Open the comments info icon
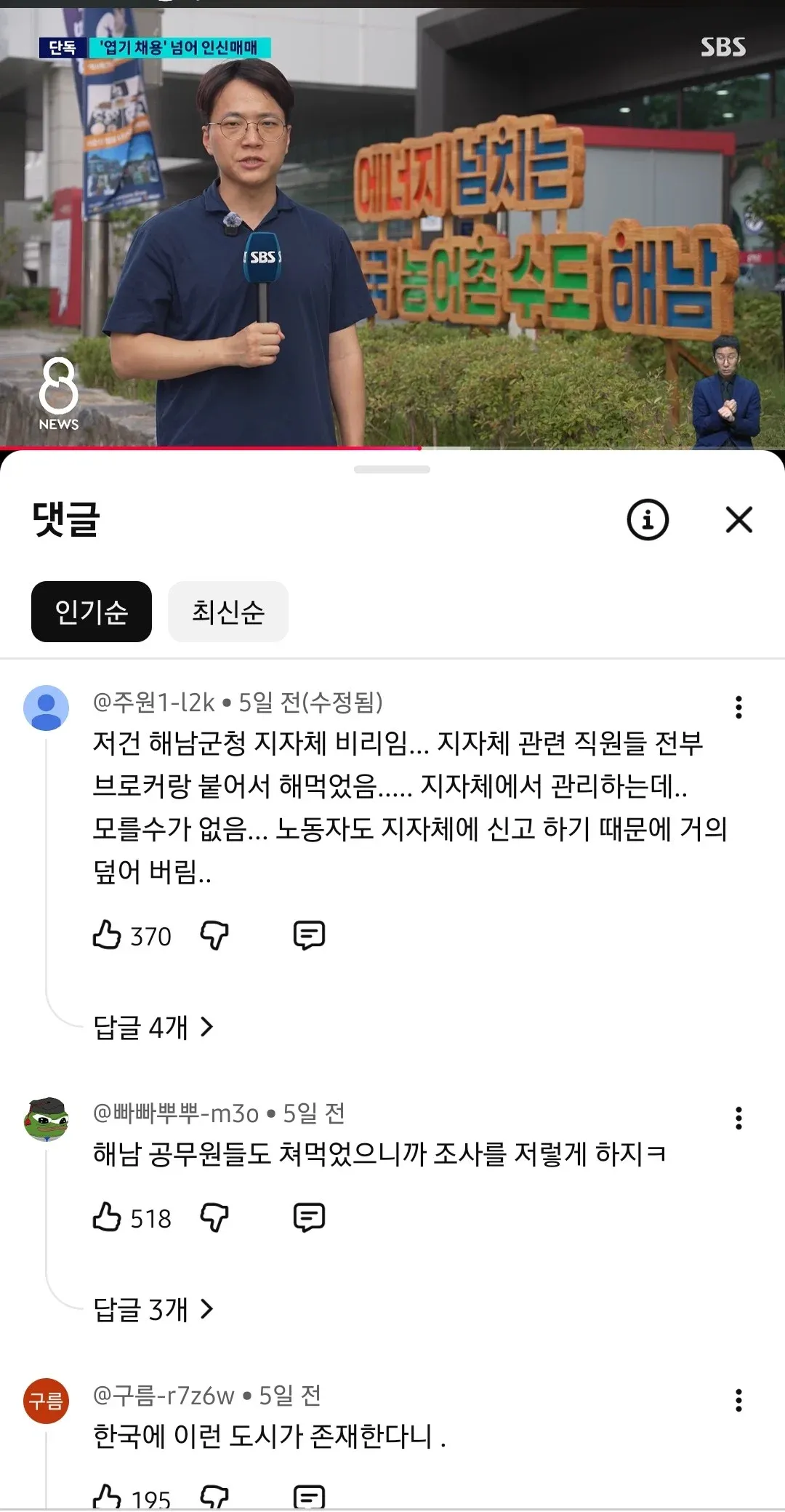Image resolution: width=785 pixels, height=1512 pixels. [648, 520]
